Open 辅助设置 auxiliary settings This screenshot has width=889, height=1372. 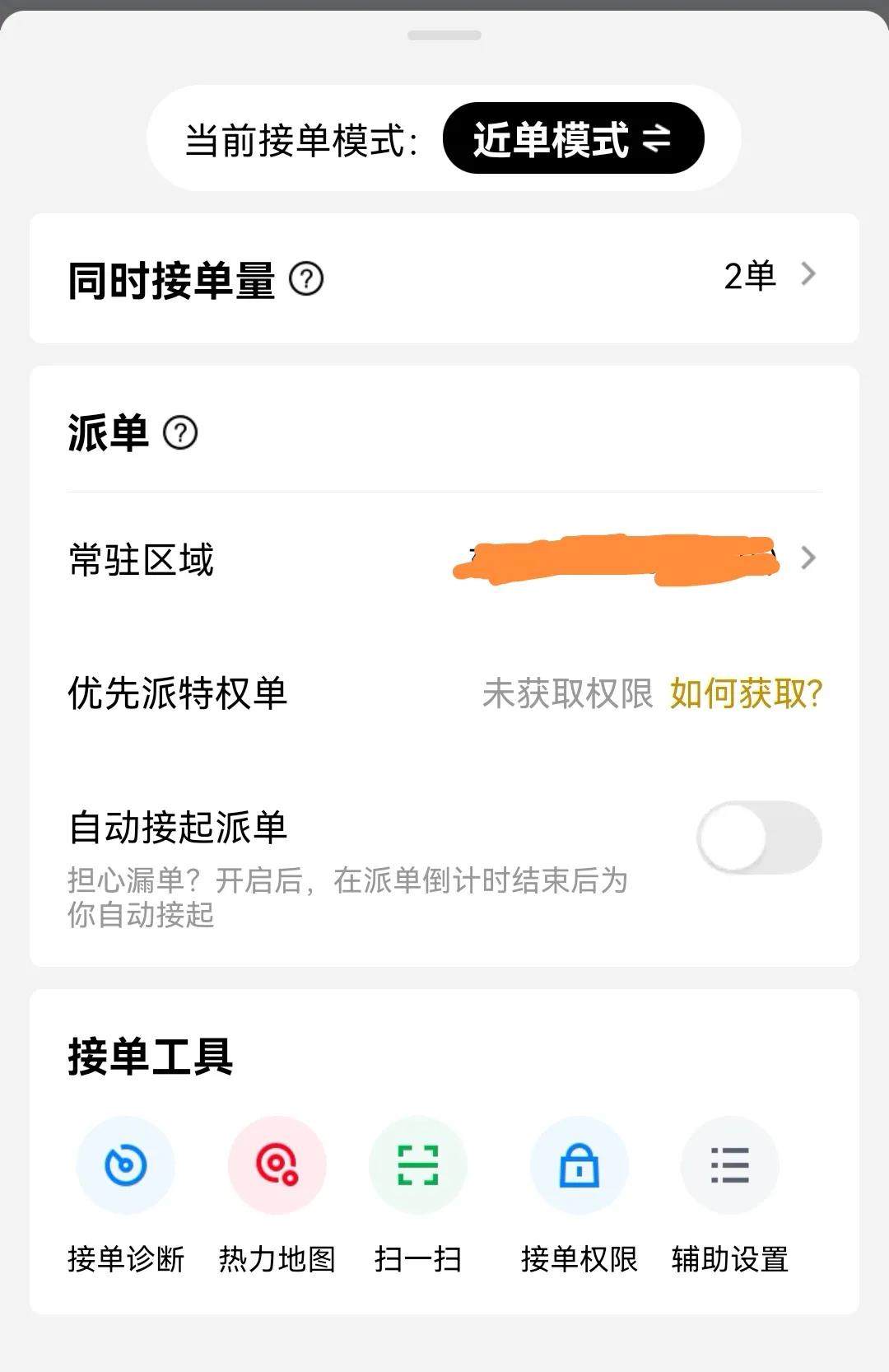(729, 1165)
